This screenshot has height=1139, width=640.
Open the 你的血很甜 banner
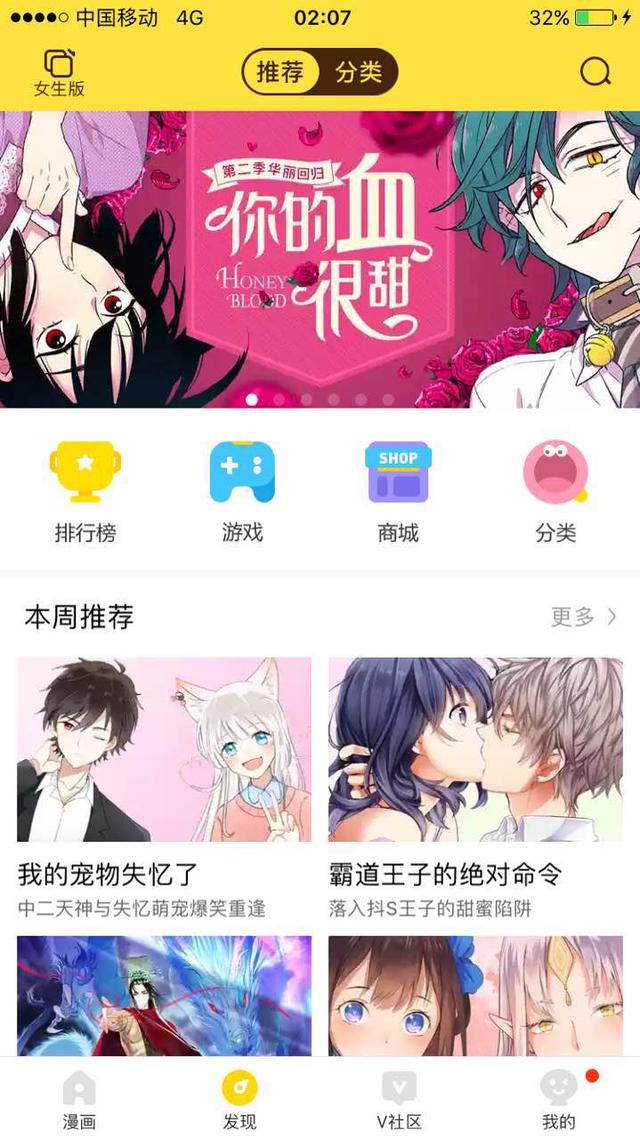click(x=320, y=260)
